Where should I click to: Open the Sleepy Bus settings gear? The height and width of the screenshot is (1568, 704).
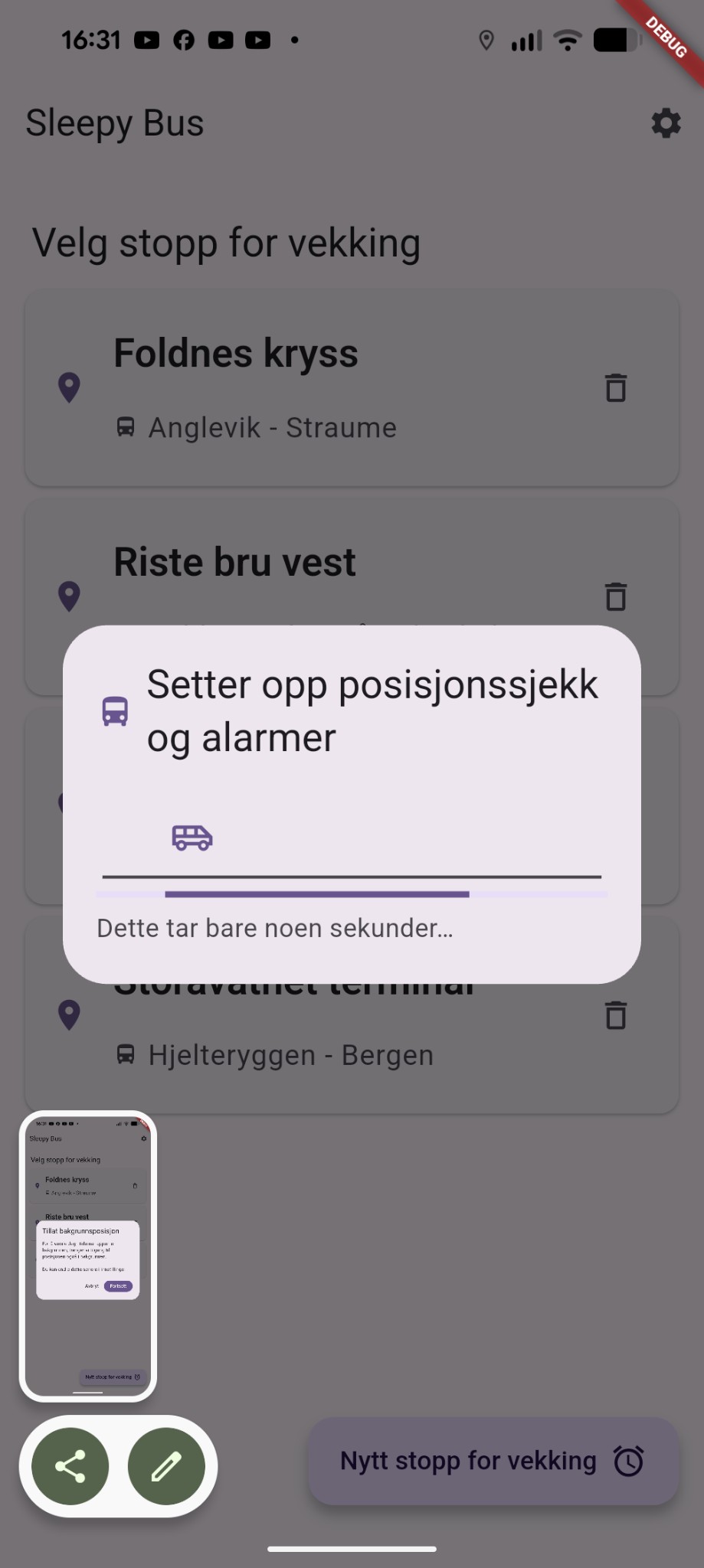point(665,122)
